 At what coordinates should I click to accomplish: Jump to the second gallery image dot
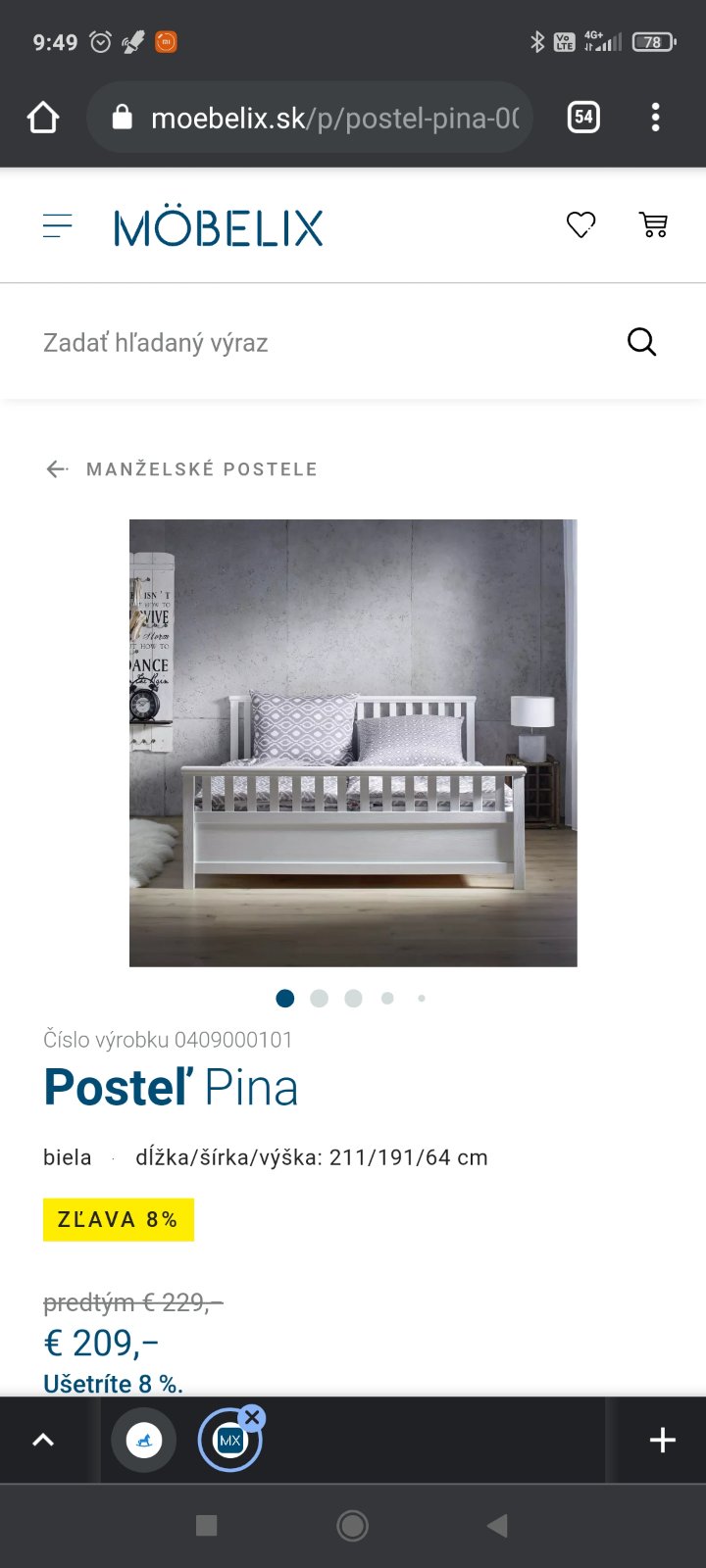click(319, 998)
